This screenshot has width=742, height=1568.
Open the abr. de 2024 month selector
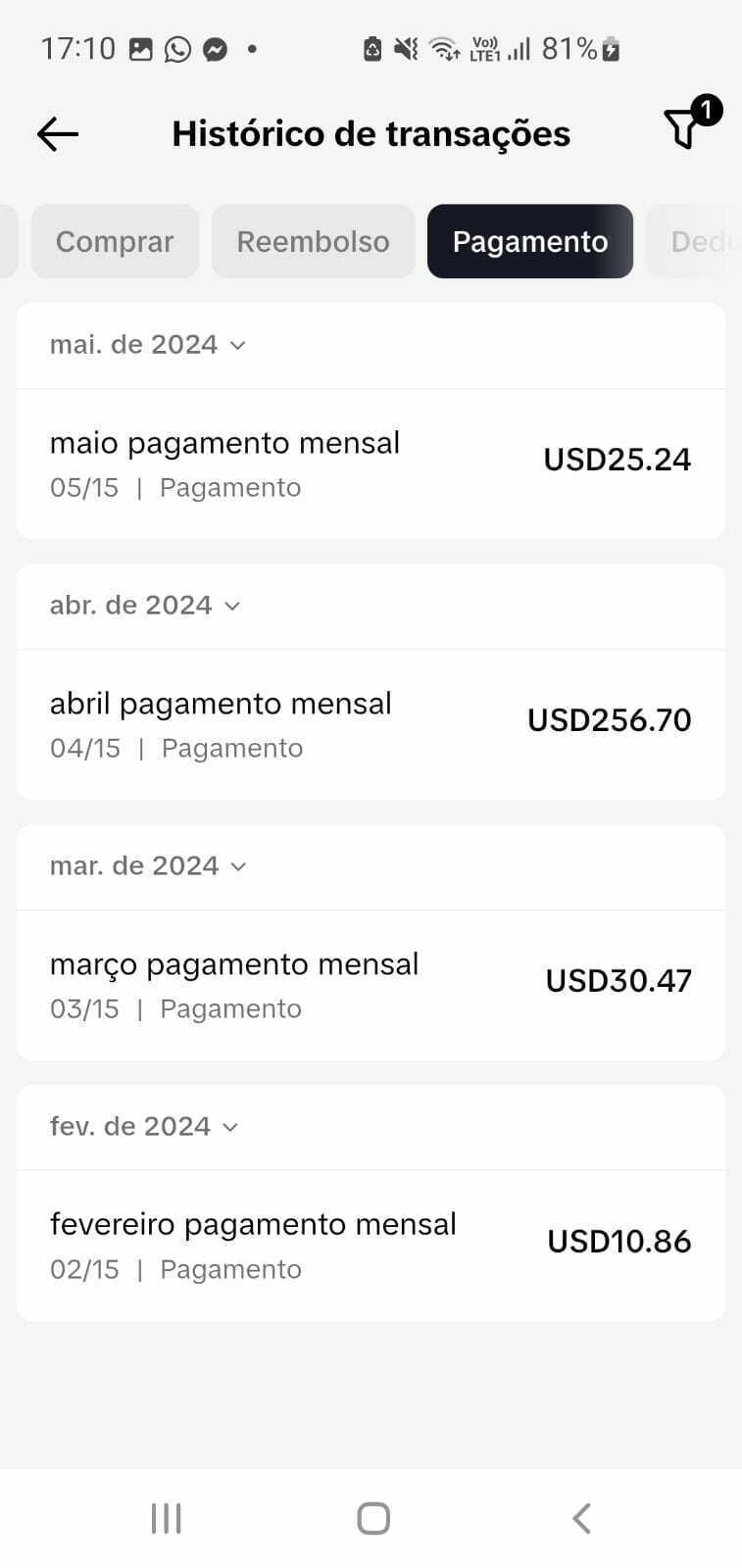(x=145, y=606)
